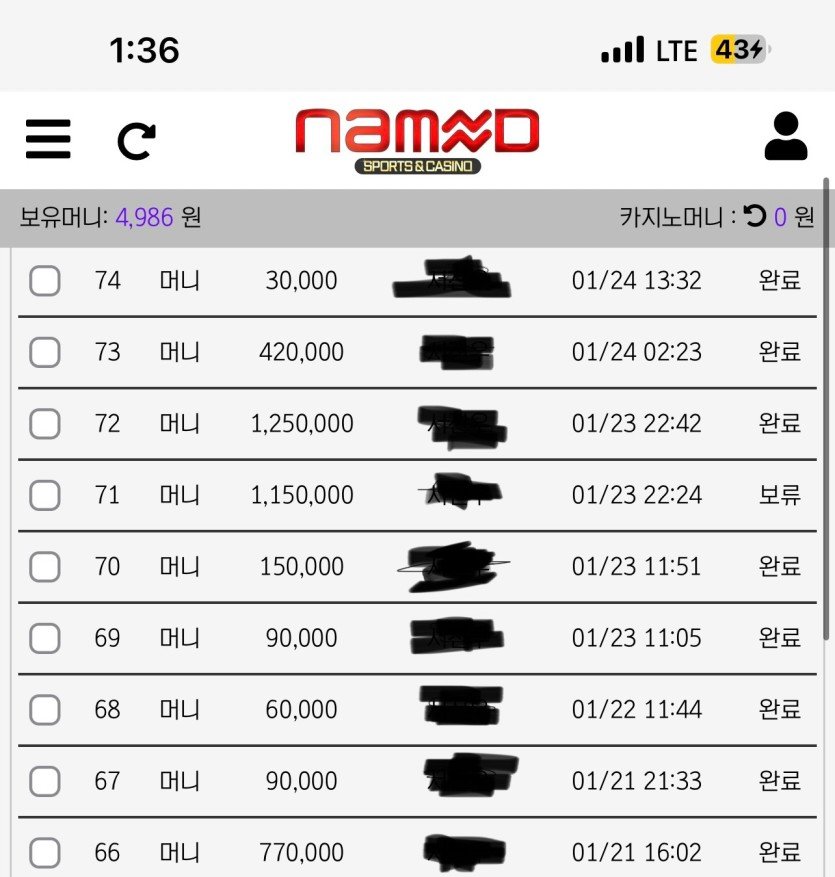
Task: Check the box for row 74
Action: tap(45, 281)
